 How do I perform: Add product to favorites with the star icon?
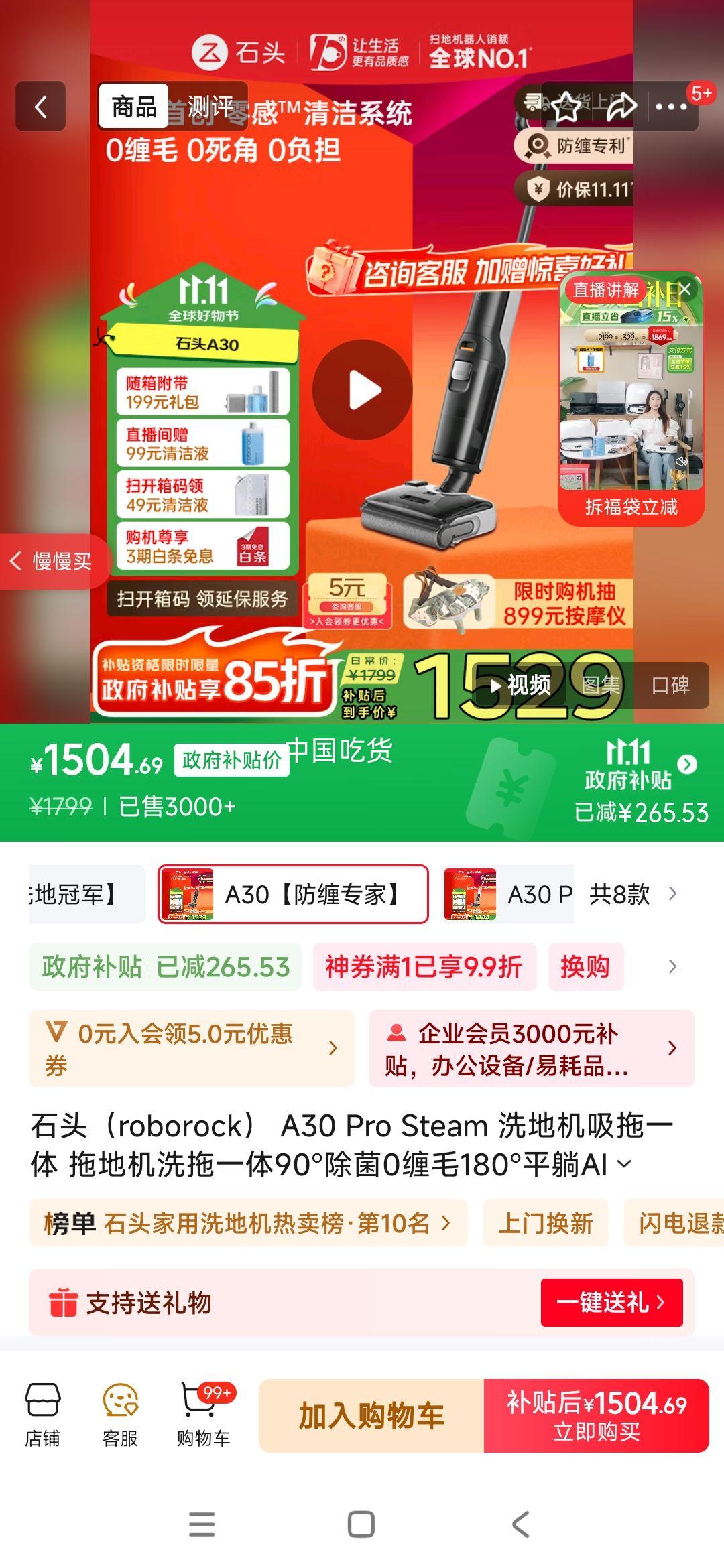[x=567, y=107]
